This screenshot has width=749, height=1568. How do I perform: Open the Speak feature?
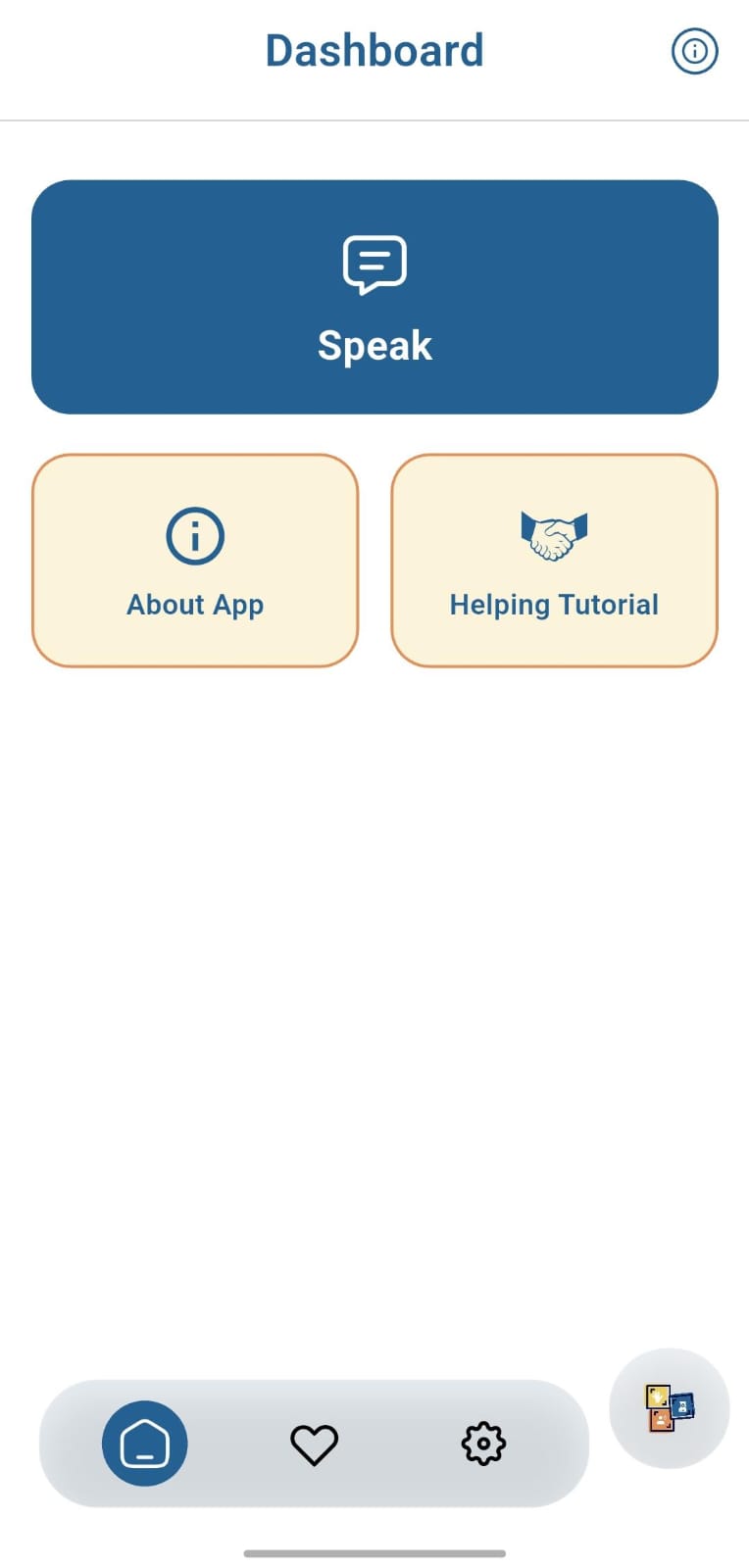tap(374, 296)
